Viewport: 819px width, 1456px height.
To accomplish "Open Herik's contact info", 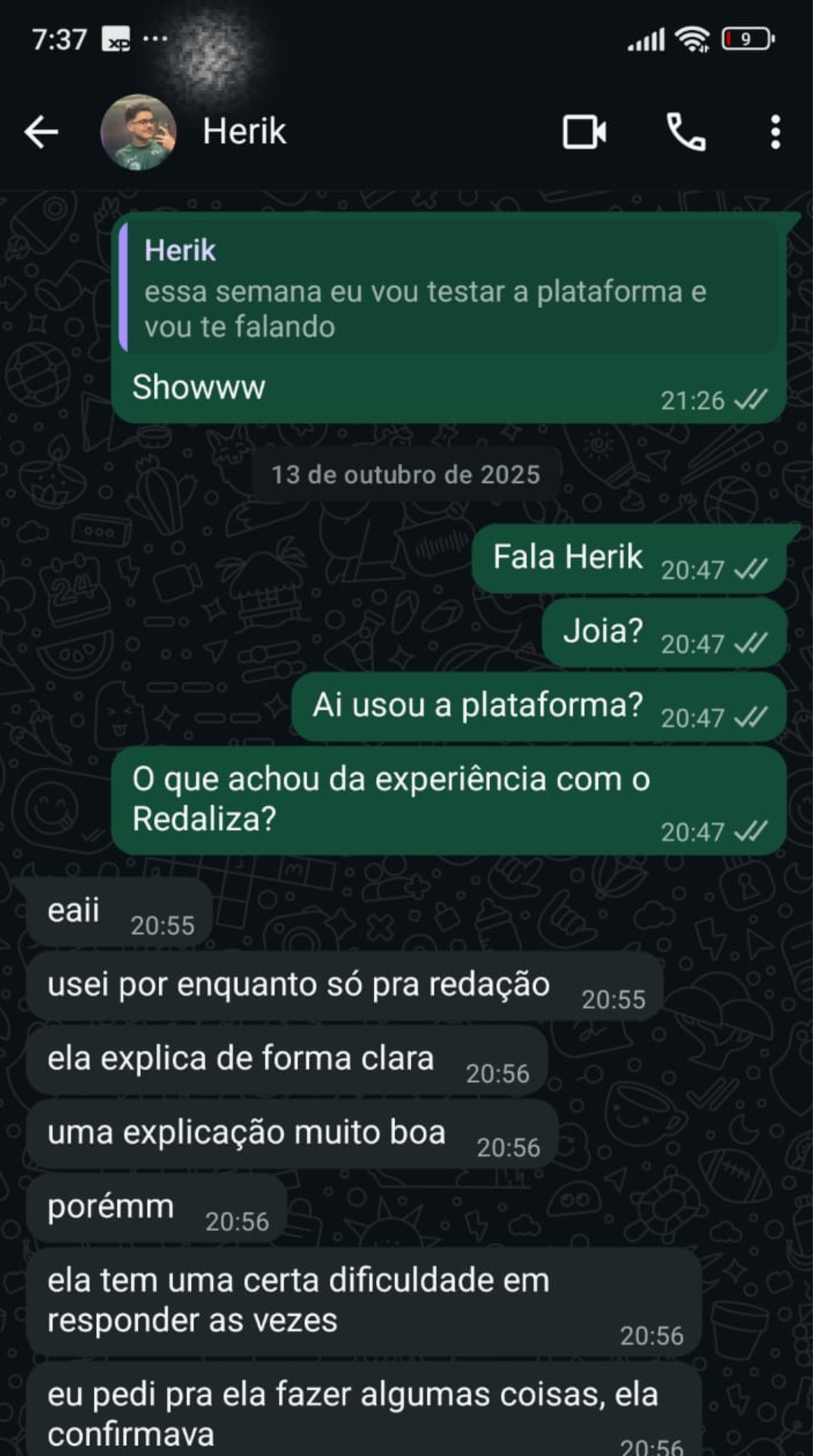I will tap(244, 132).
